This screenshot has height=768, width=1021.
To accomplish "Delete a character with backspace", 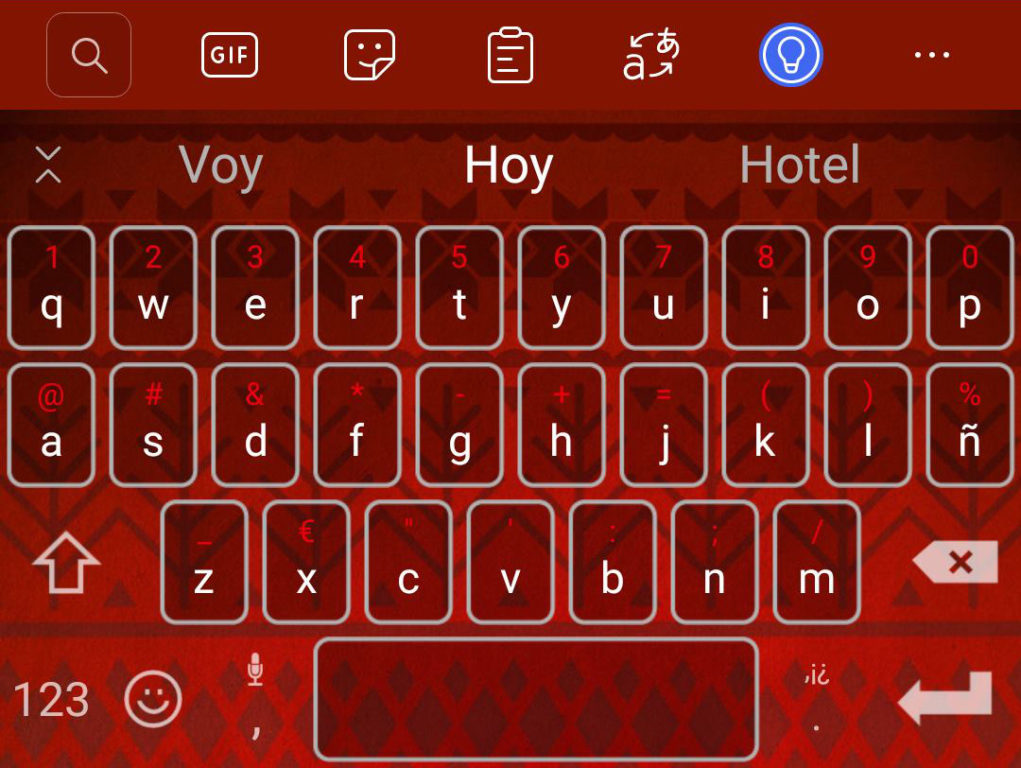I will click(956, 563).
